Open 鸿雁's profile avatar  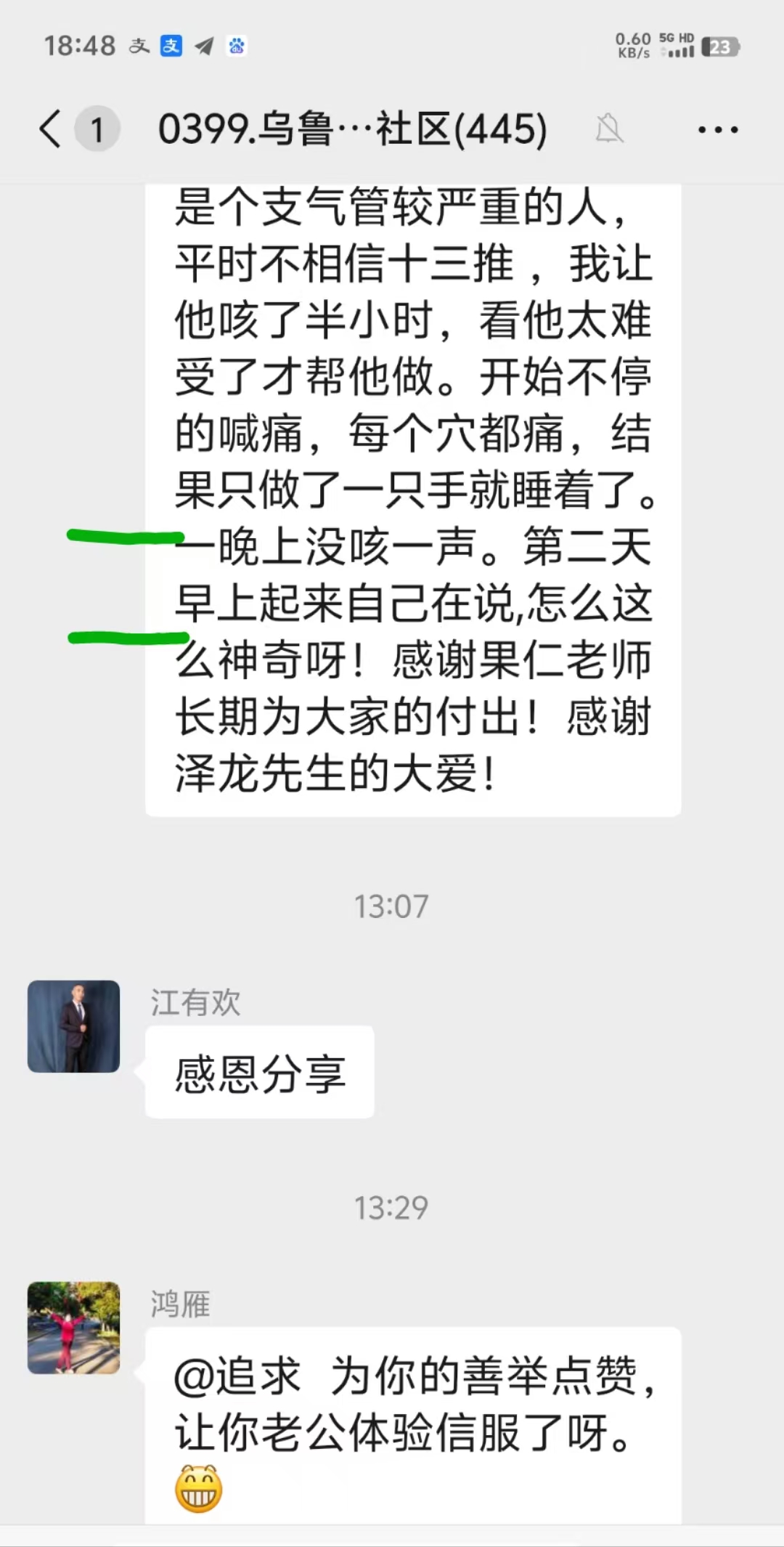[73, 1328]
